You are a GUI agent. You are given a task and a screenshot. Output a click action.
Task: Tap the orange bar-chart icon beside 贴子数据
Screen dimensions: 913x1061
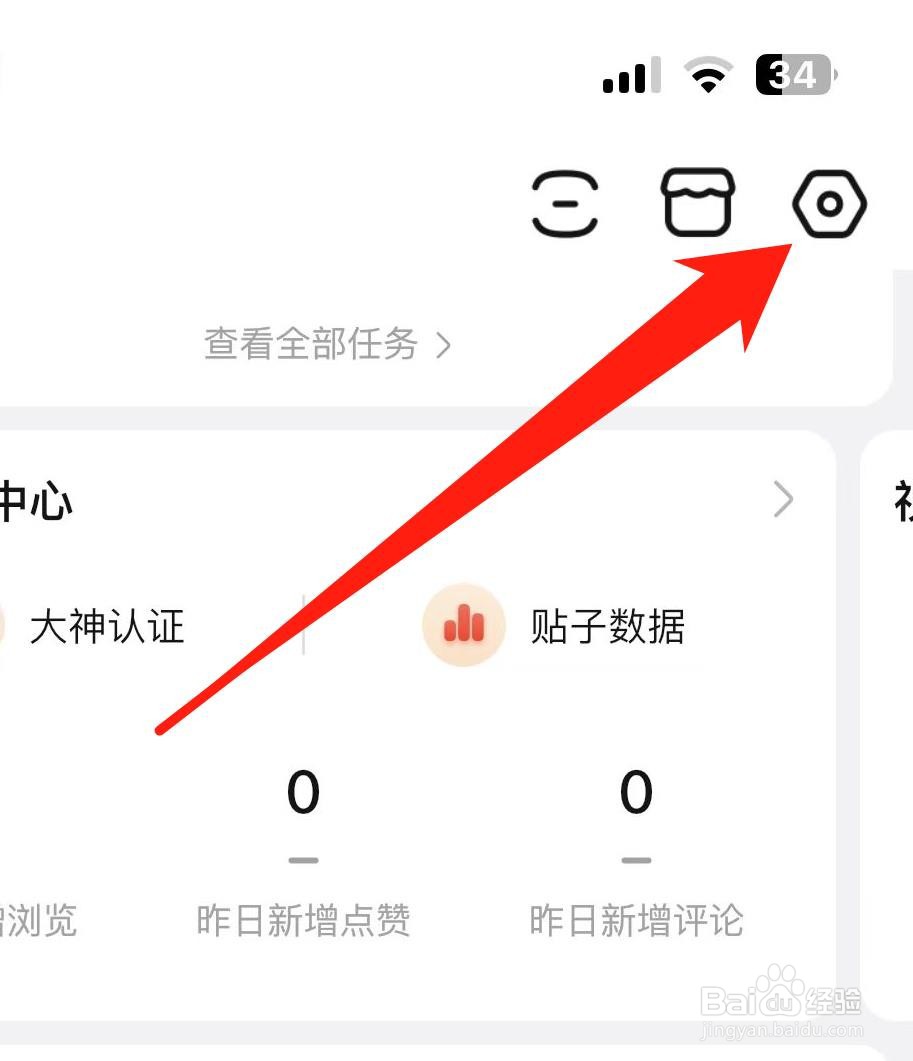click(x=463, y=628)
